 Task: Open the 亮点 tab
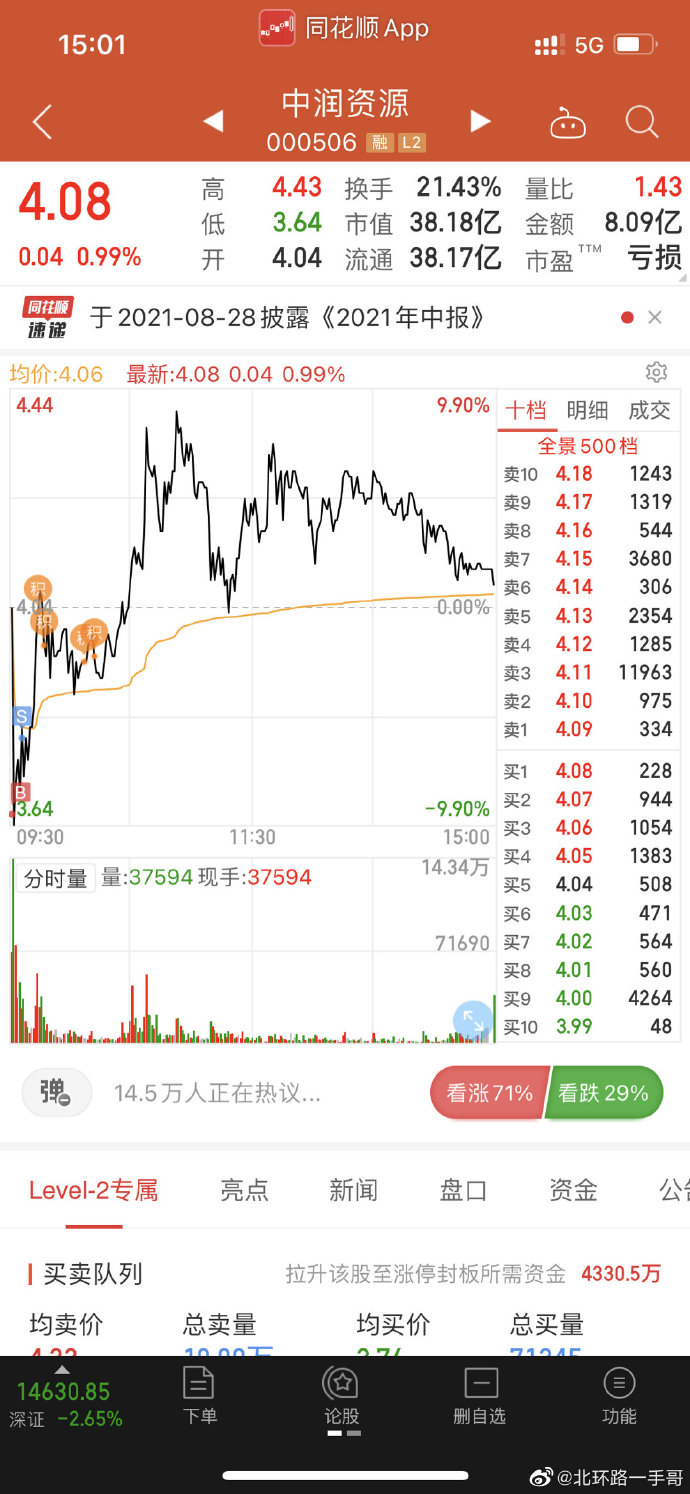click(x=245, y=1190)
